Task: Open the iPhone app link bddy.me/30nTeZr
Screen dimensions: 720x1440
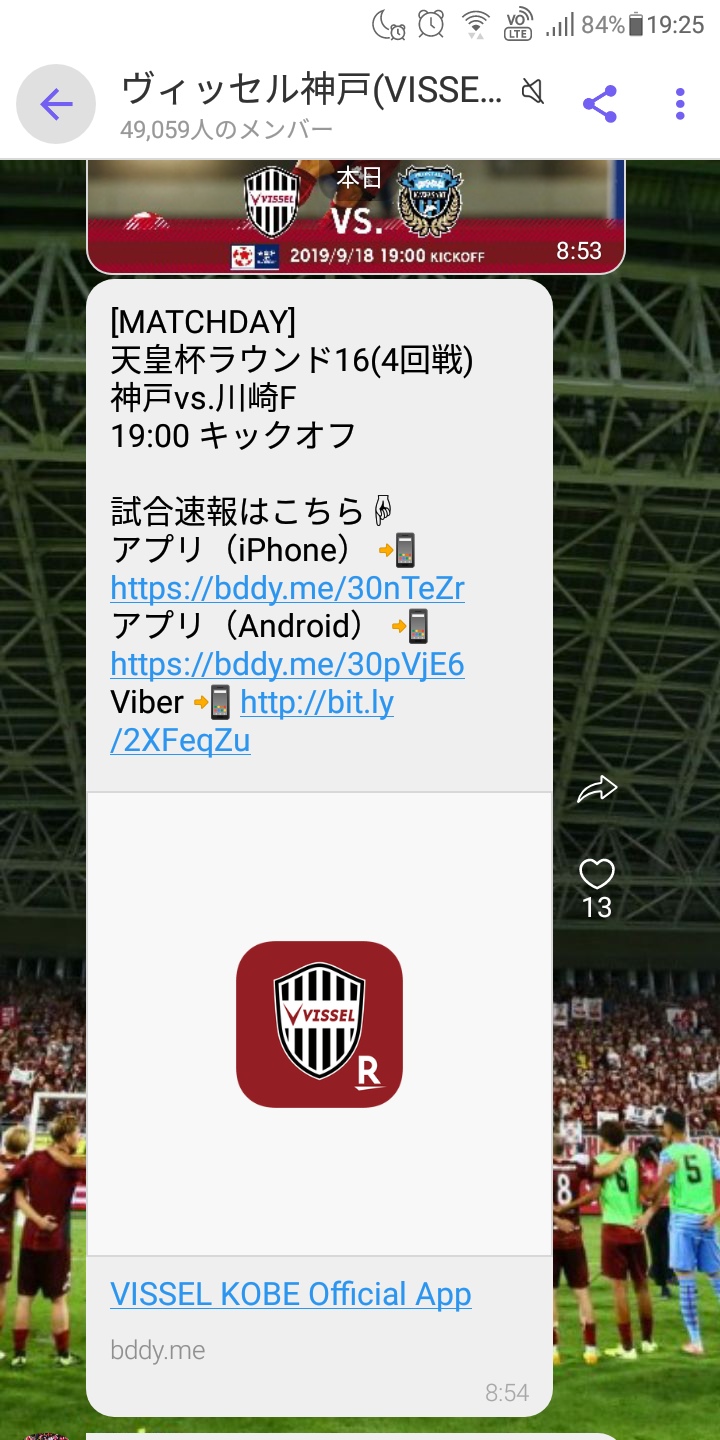Action: [287, 588]
